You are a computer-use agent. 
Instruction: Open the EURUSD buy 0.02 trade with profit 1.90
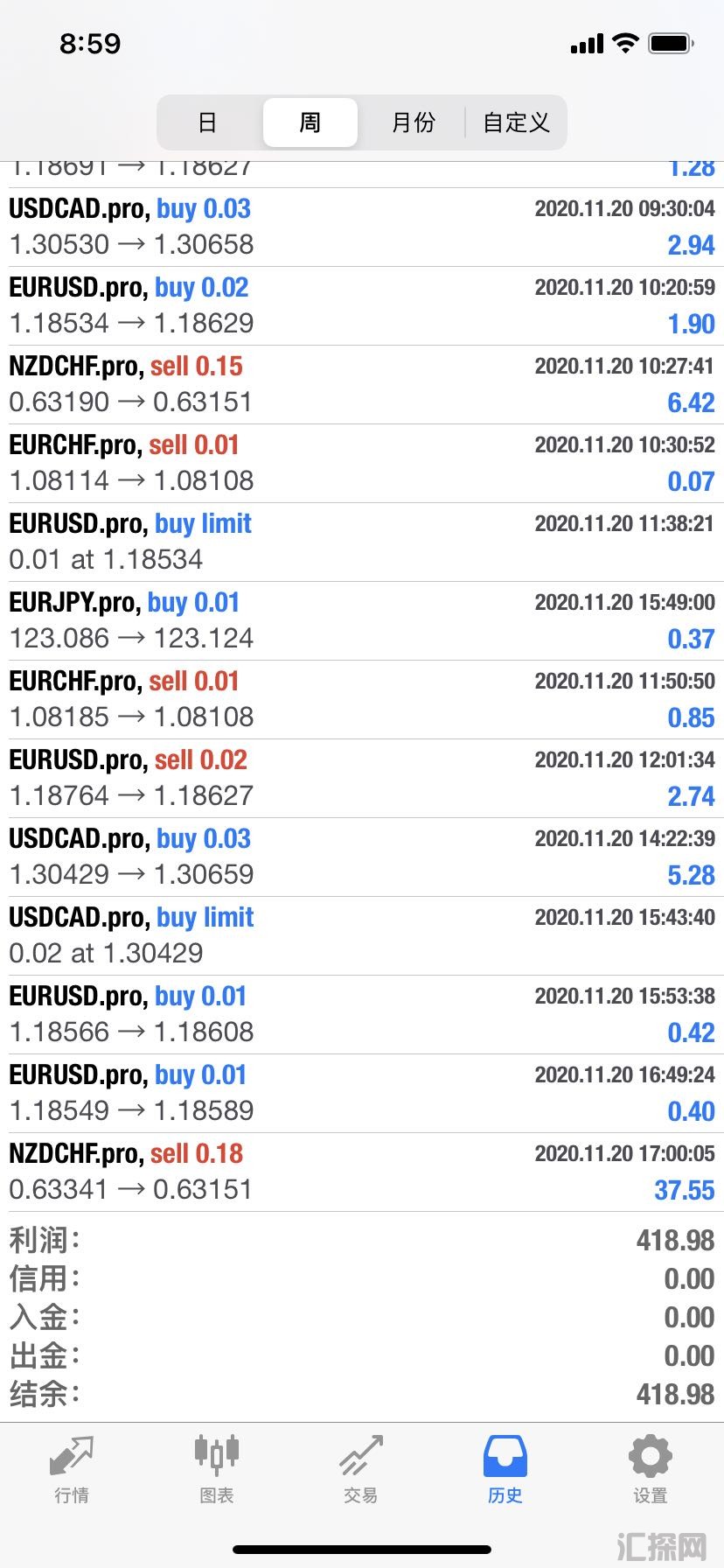click(x=362, y=305)
